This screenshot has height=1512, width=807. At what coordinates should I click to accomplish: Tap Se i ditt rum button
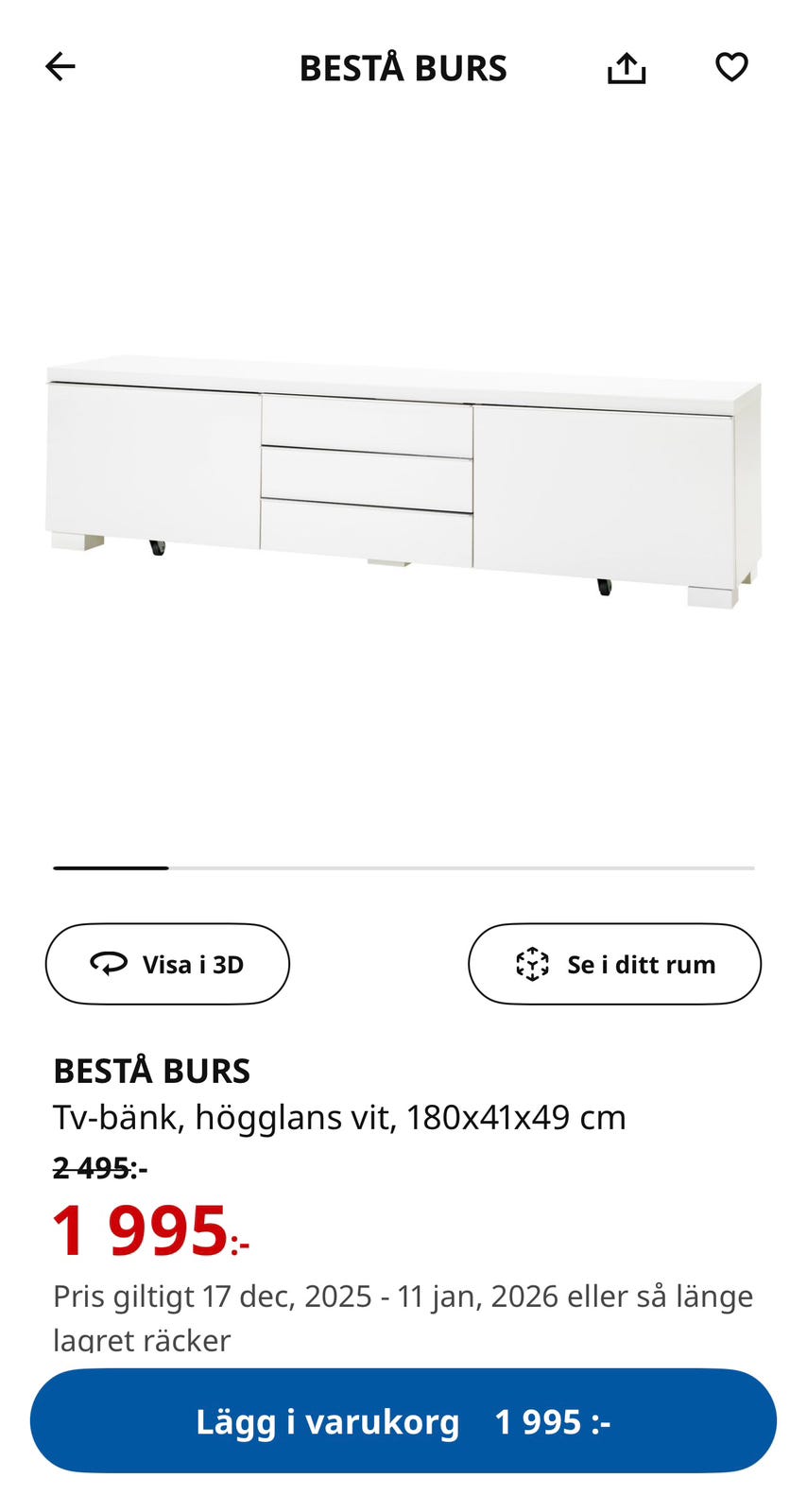tap(614, 964)
